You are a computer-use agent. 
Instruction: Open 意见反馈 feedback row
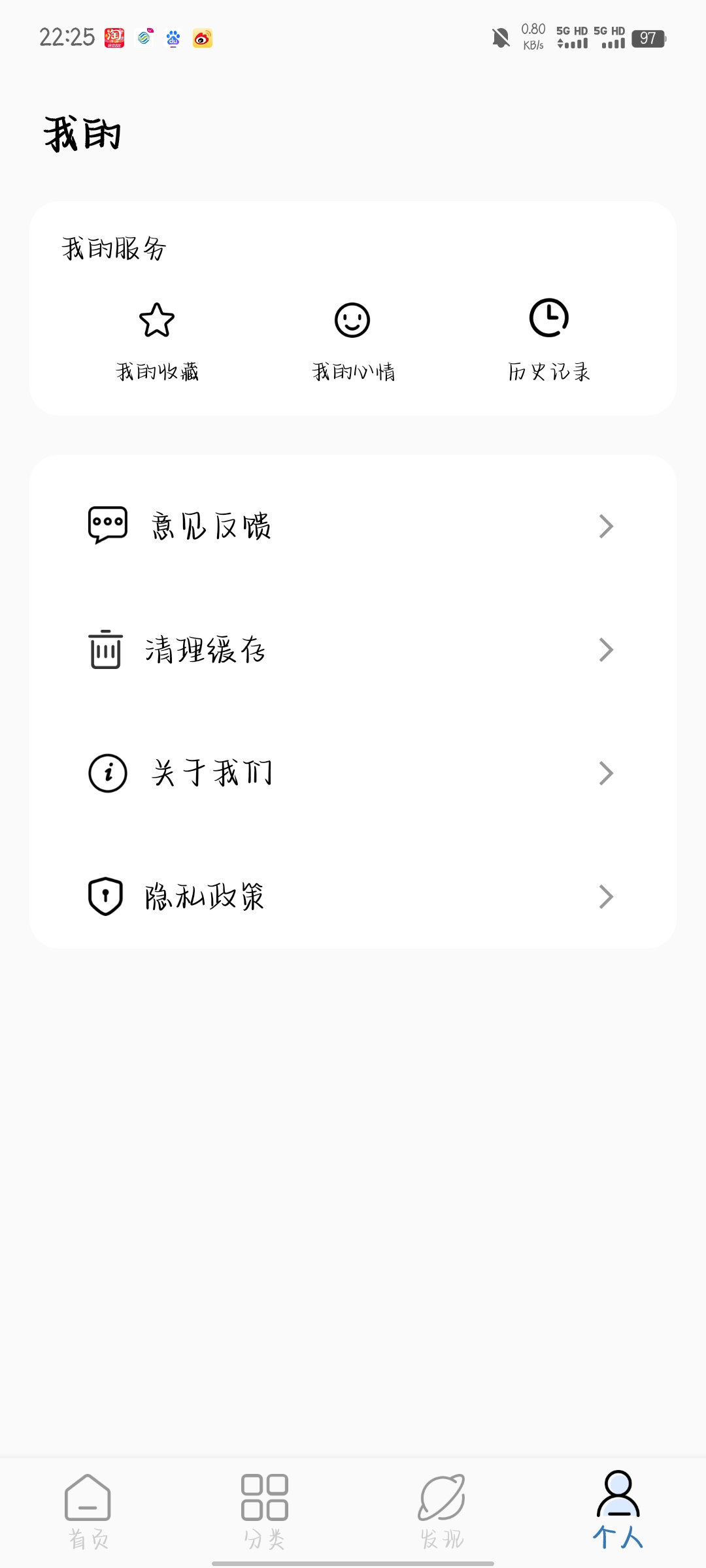(353, 526)
